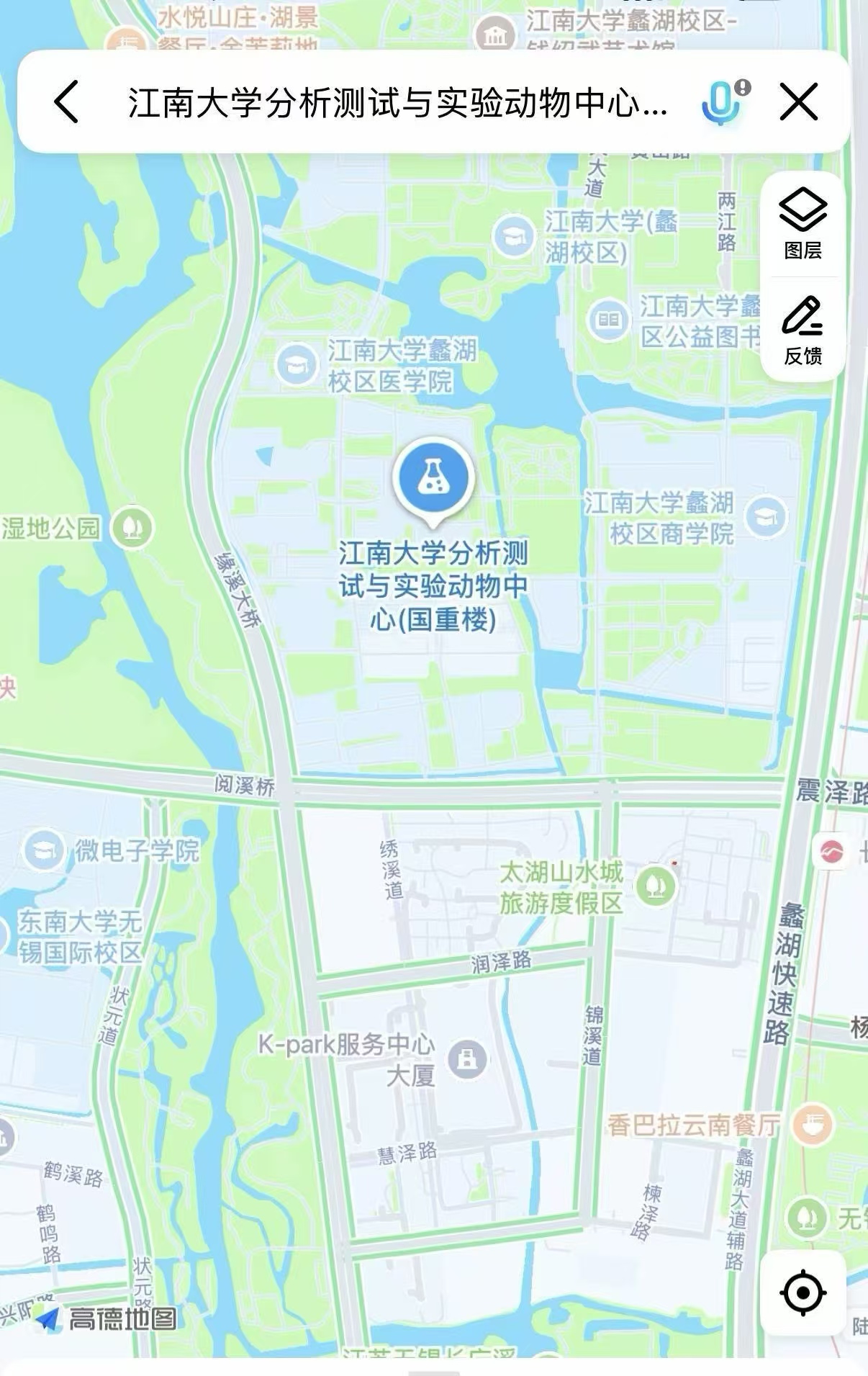The height and width of the screenshot is (1376, 868).
Task: Tap the search field with 江南大学分析测试 text
Action: tap(397, 102)
